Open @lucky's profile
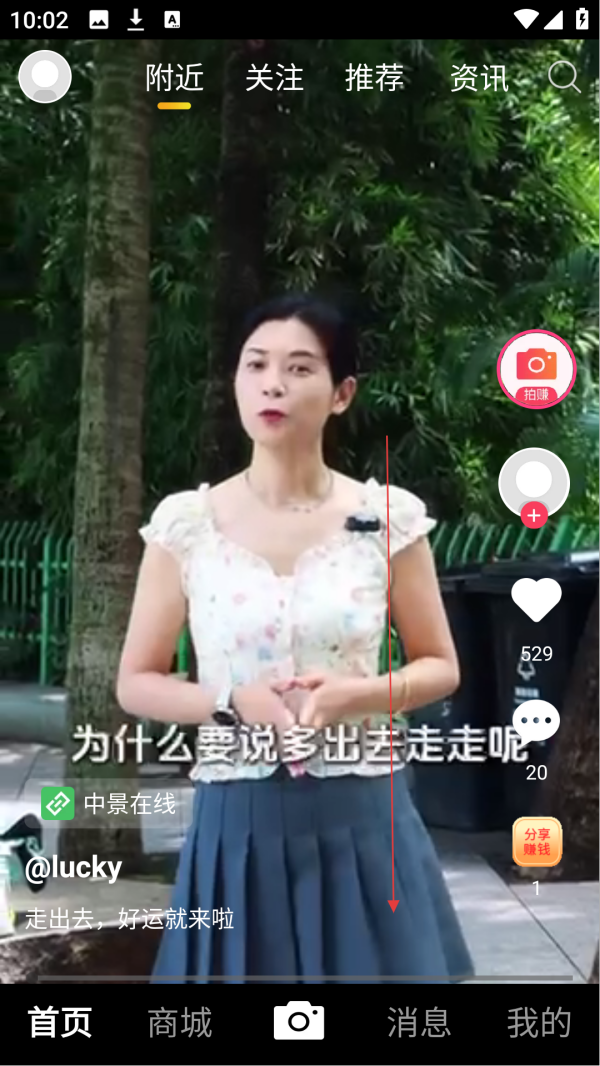Image resolution: width=600 pixels, height=1066 pixels. pos(74,868)
